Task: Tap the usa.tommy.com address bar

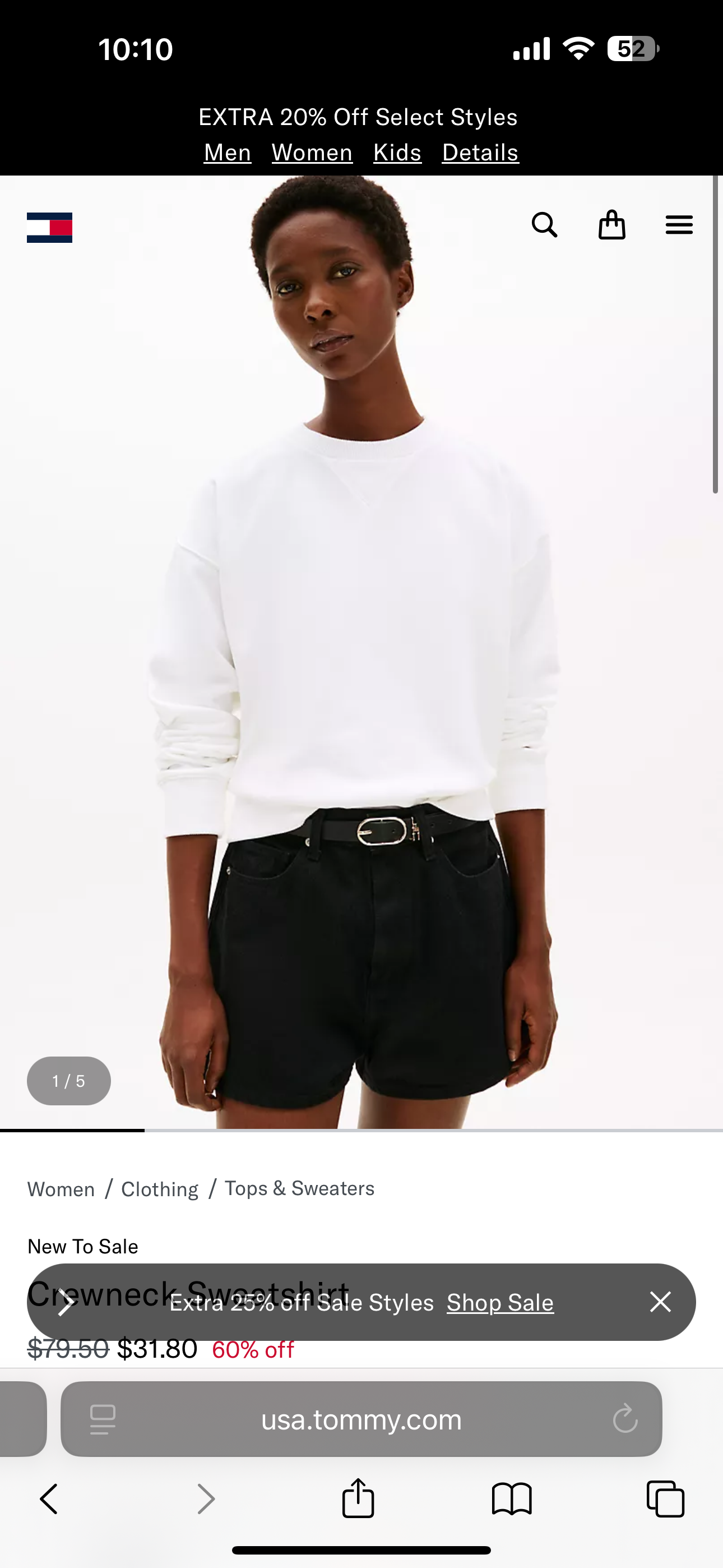Action: [361, 1419]
